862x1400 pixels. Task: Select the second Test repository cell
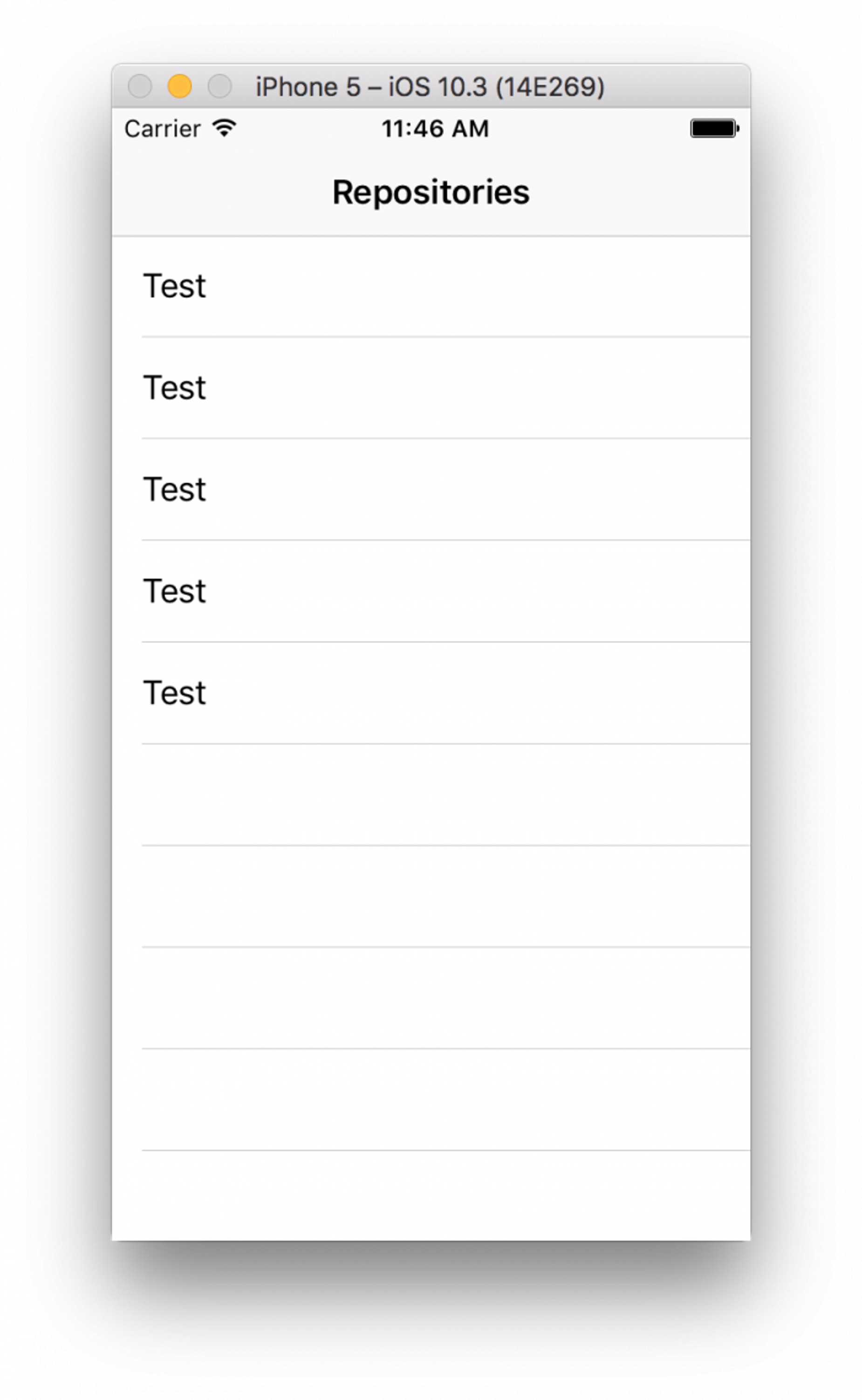click(x=399, y=387)
